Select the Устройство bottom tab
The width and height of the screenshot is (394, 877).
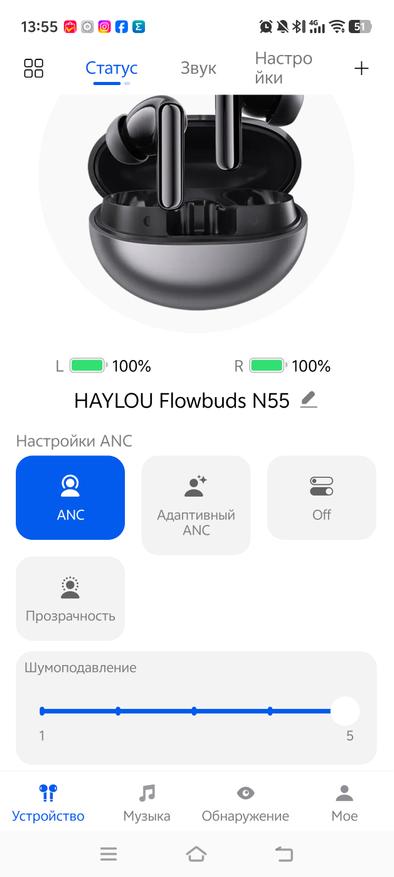click(x=48, y=803)
